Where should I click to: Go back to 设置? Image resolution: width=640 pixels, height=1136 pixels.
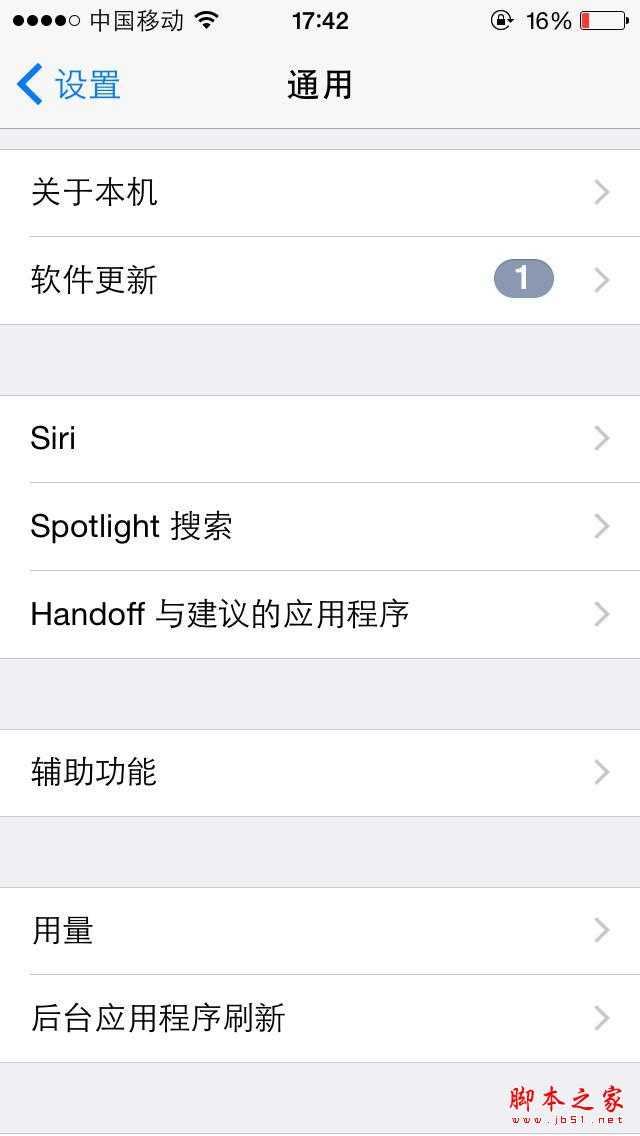tap(70, 85)
